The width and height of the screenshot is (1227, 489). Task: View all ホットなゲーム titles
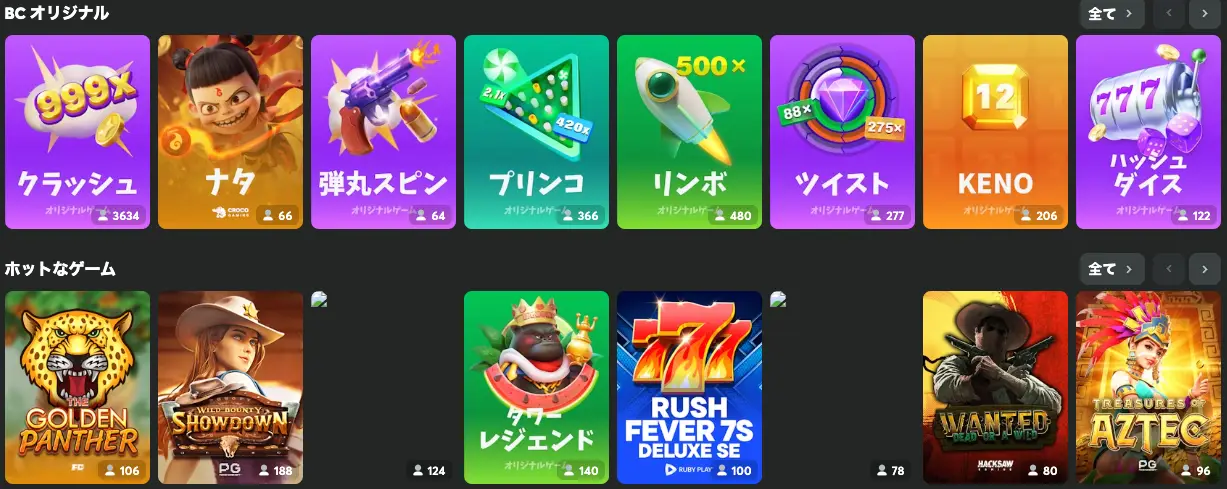(1112, 269)
